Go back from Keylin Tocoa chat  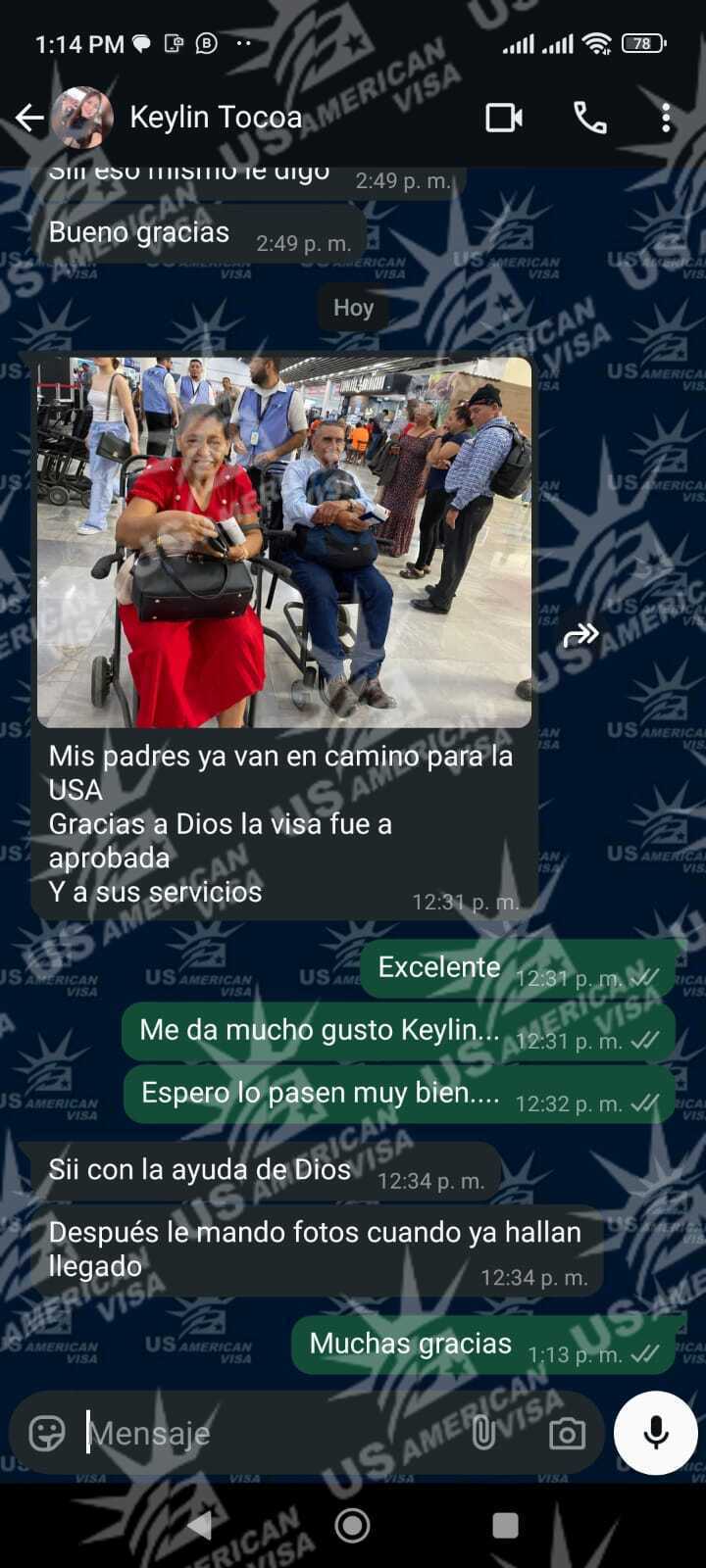(29, 118)
